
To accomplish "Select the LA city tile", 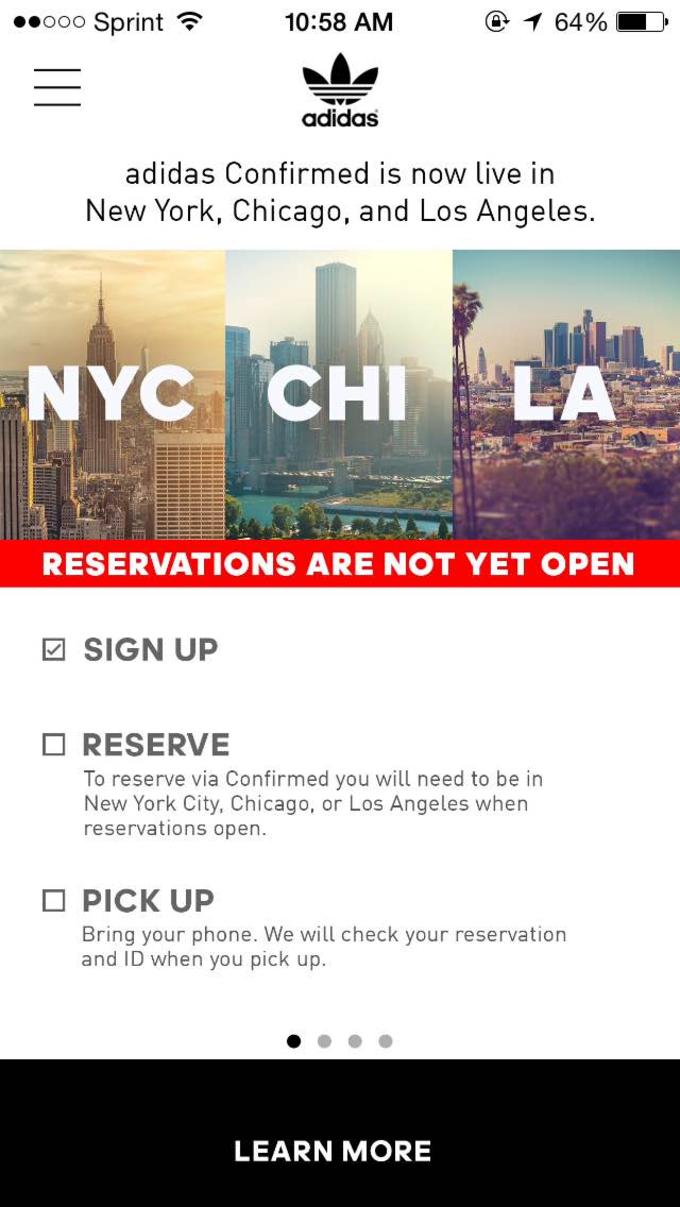I will (x=566, y=394).
